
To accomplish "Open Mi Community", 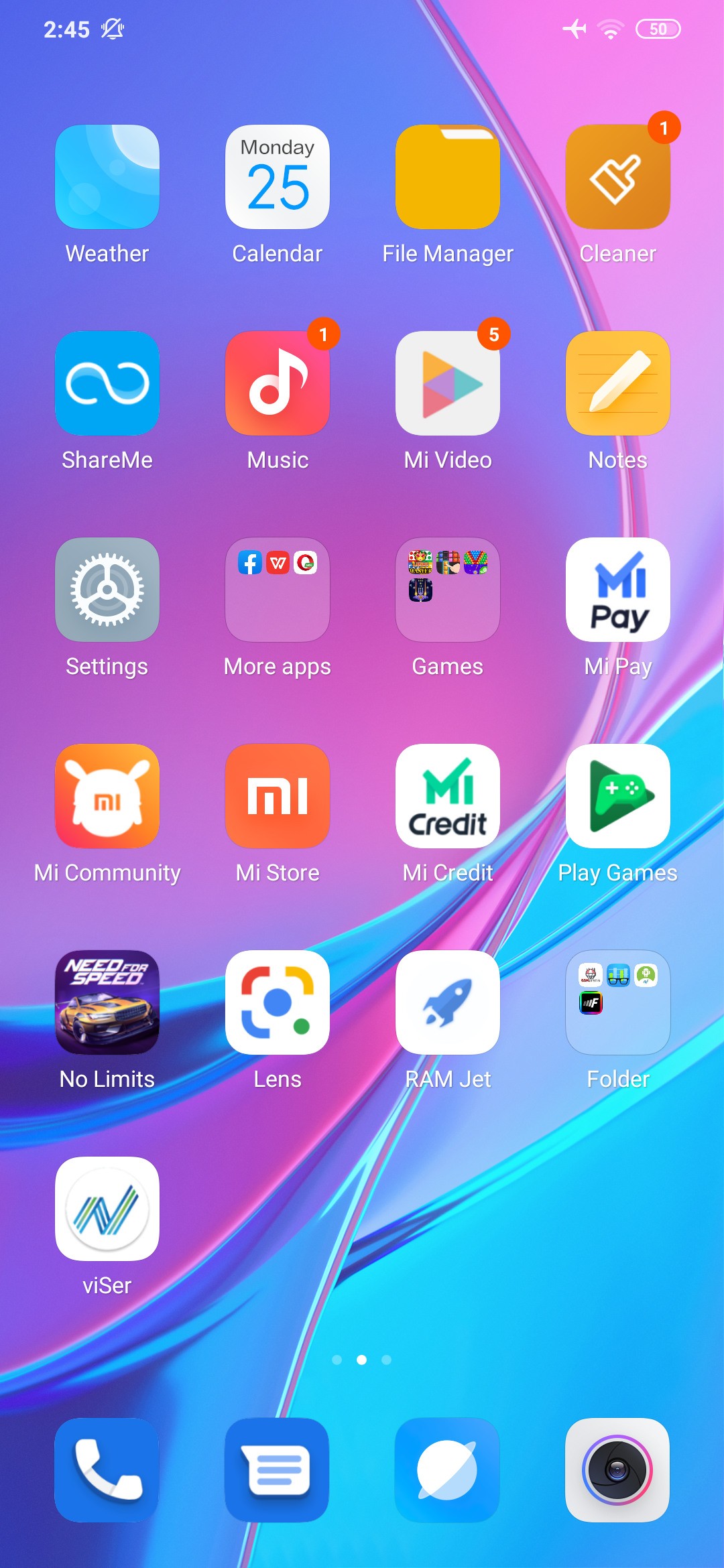I will (107, 796).
